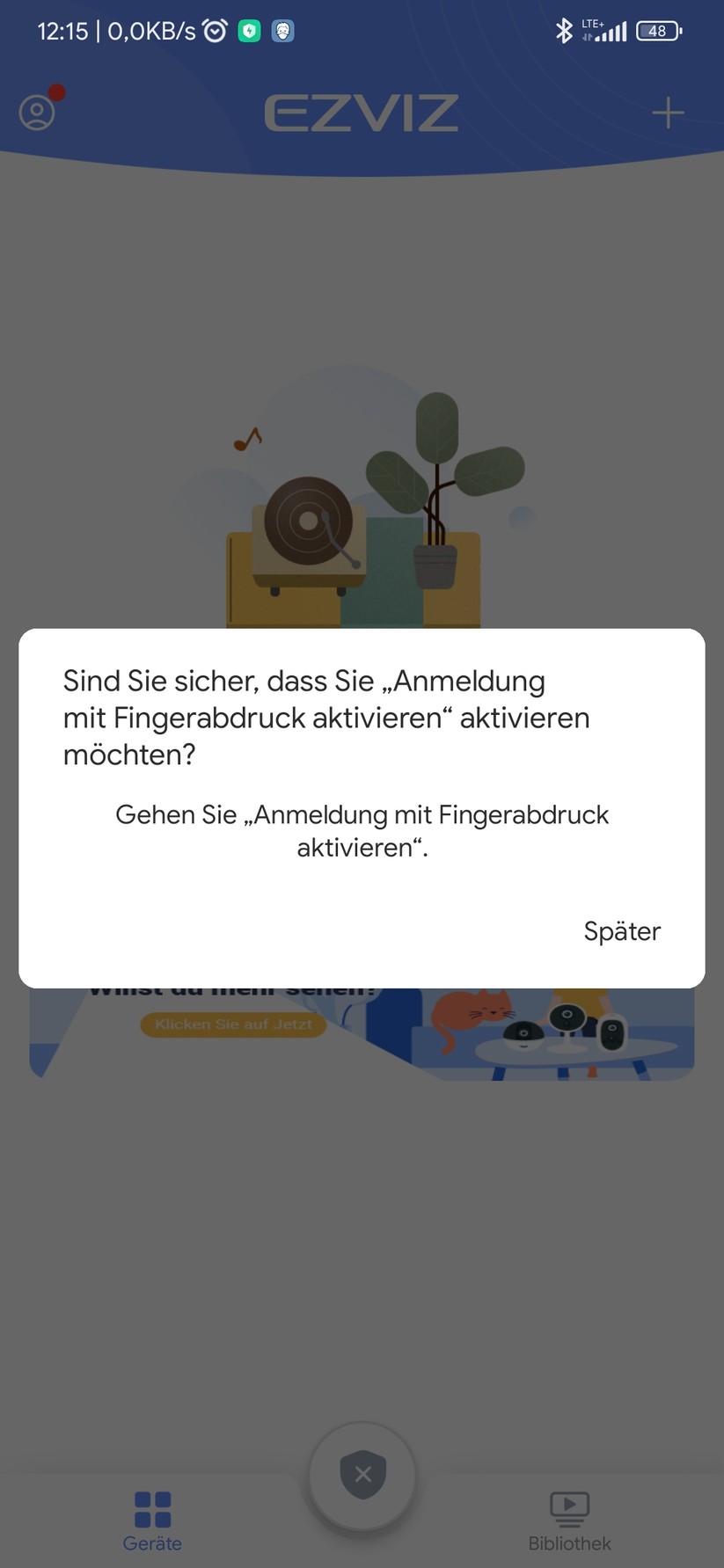Open the user profile icon
The image size is (724, 1568).
(x=37, y=113)
